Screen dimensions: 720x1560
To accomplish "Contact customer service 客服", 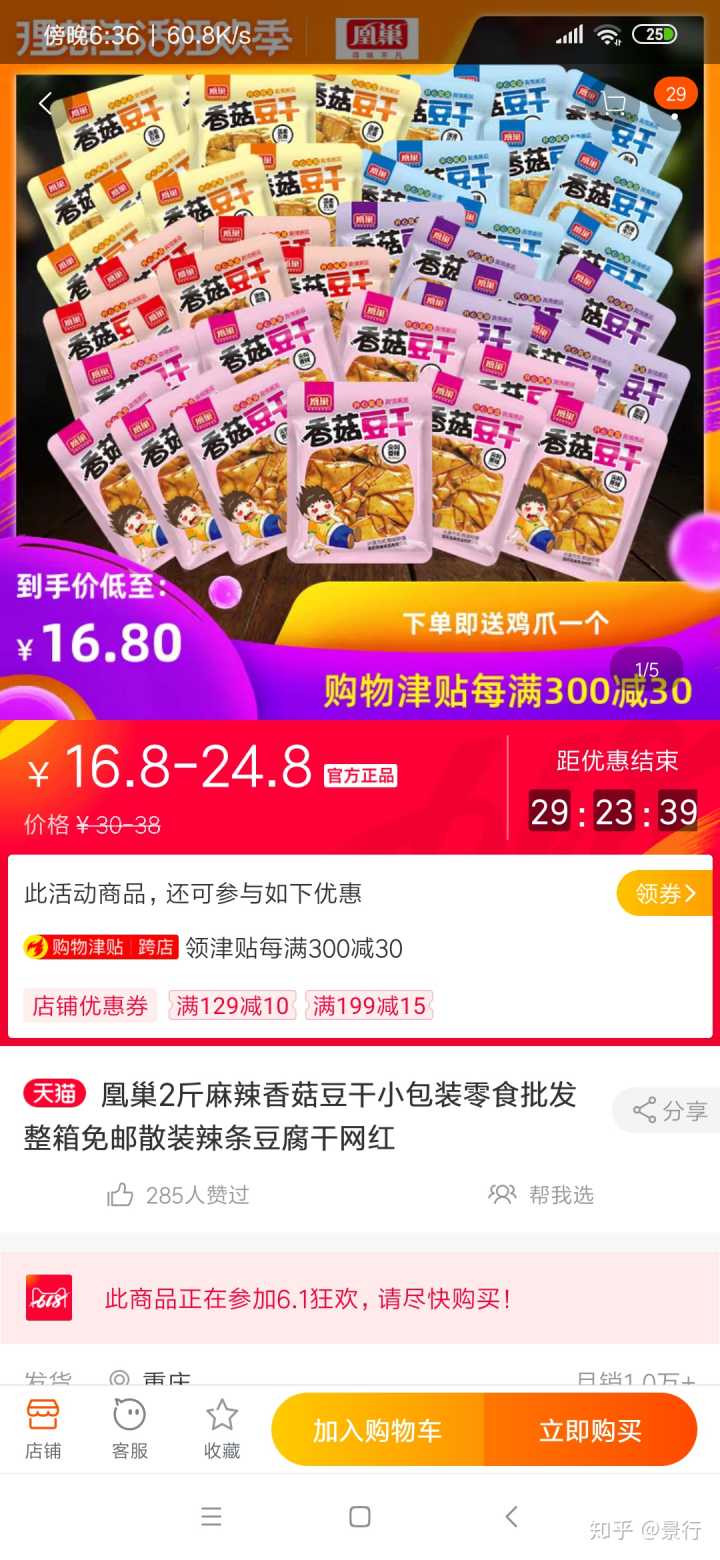I will coord(130,1429).
